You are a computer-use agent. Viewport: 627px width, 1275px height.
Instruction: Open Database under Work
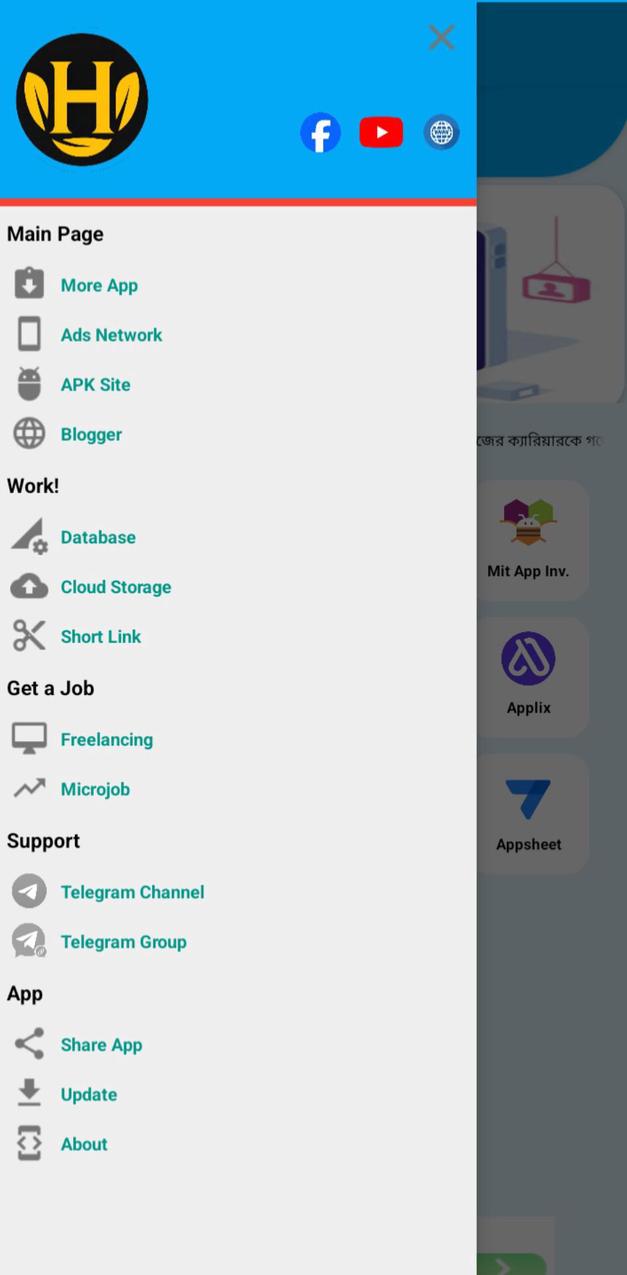coord(98,537)
